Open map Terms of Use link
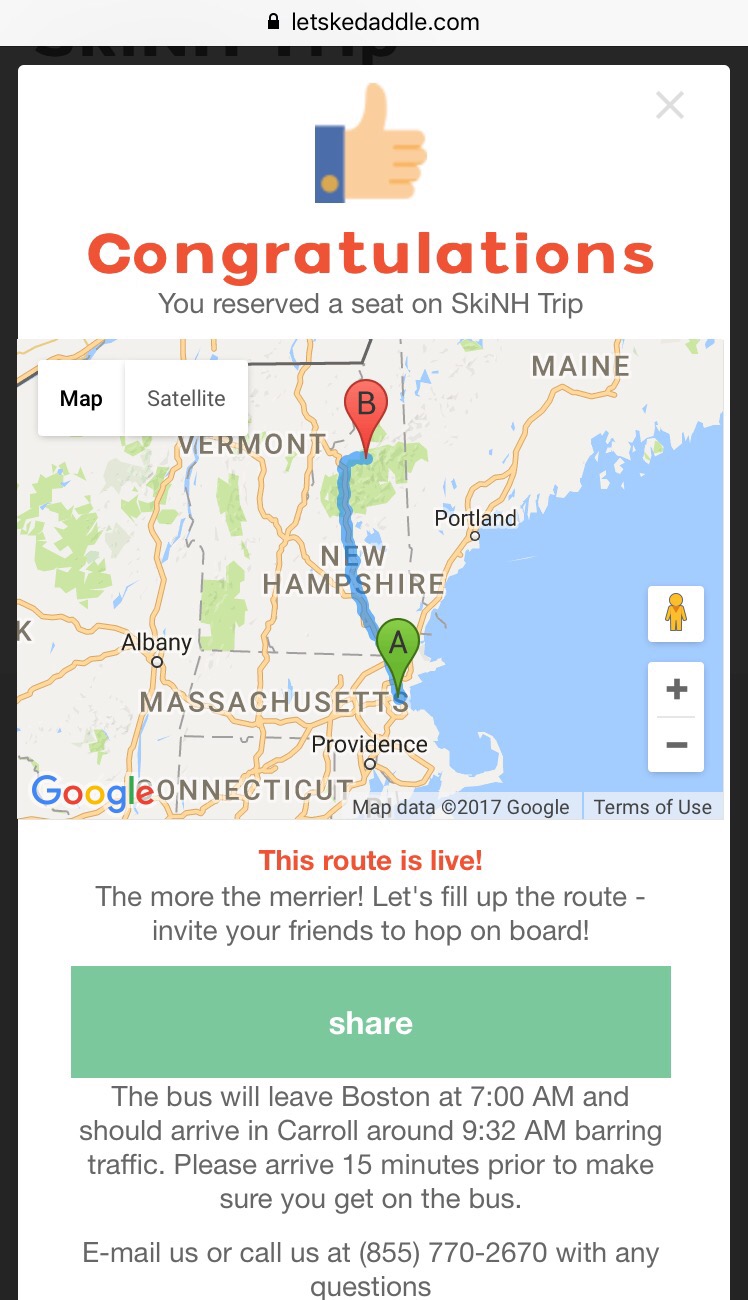Image resolution: width=748 pixels, height=1300 pixels. pyautogui.click(x=652, y=807)
